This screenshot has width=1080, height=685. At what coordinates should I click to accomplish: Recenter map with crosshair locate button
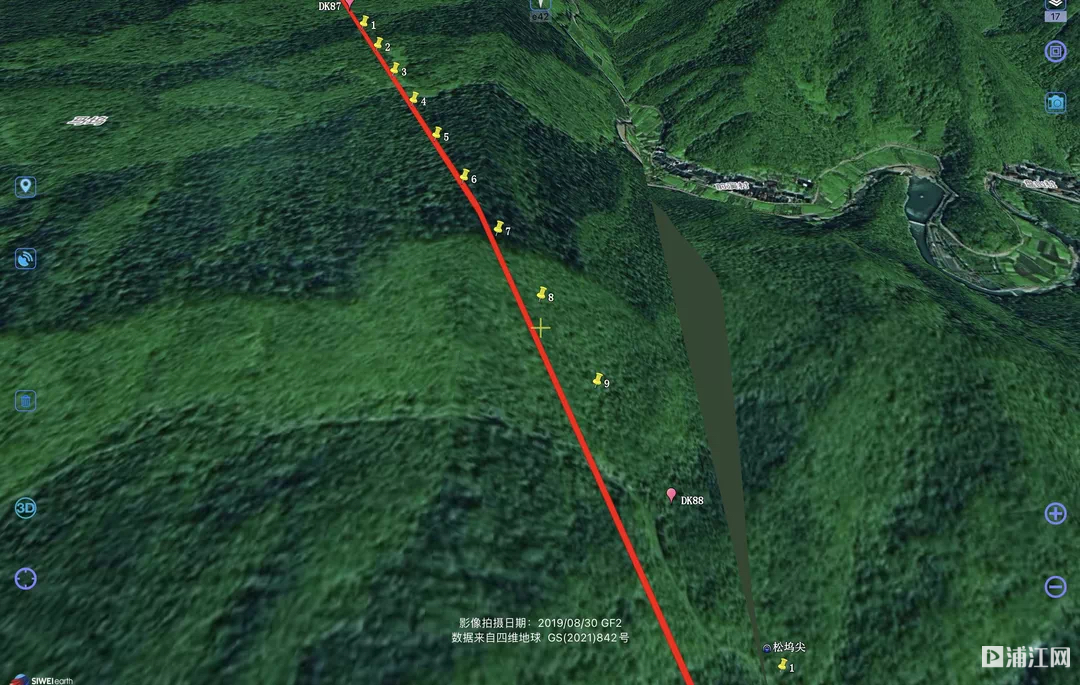coord(25,578)
